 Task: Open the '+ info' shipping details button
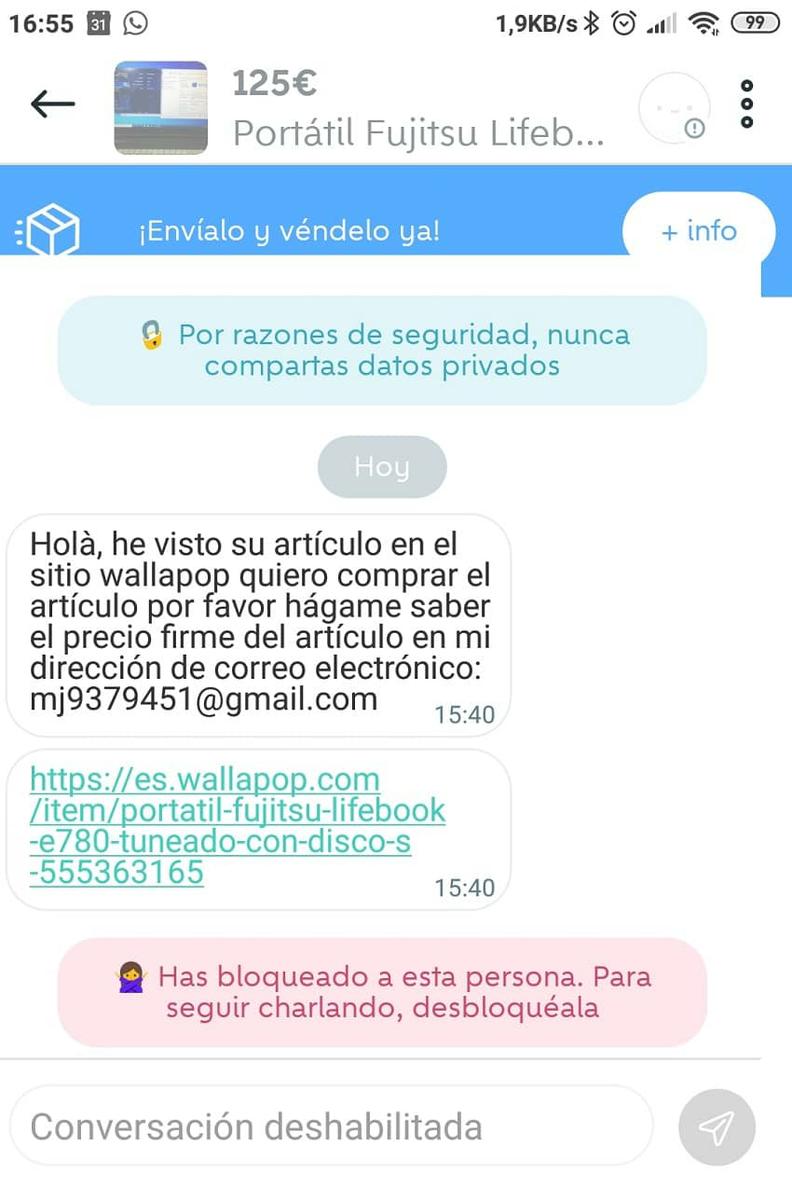point(698,230)
